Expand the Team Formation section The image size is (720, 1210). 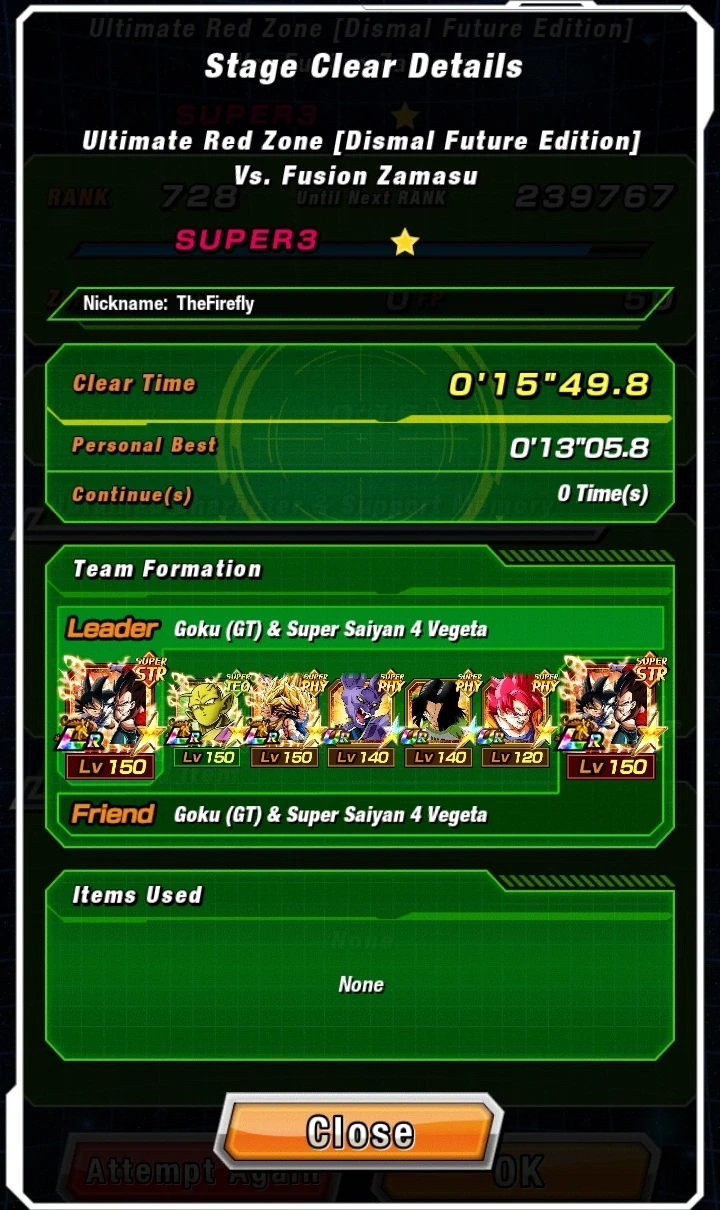coord(166,570)
